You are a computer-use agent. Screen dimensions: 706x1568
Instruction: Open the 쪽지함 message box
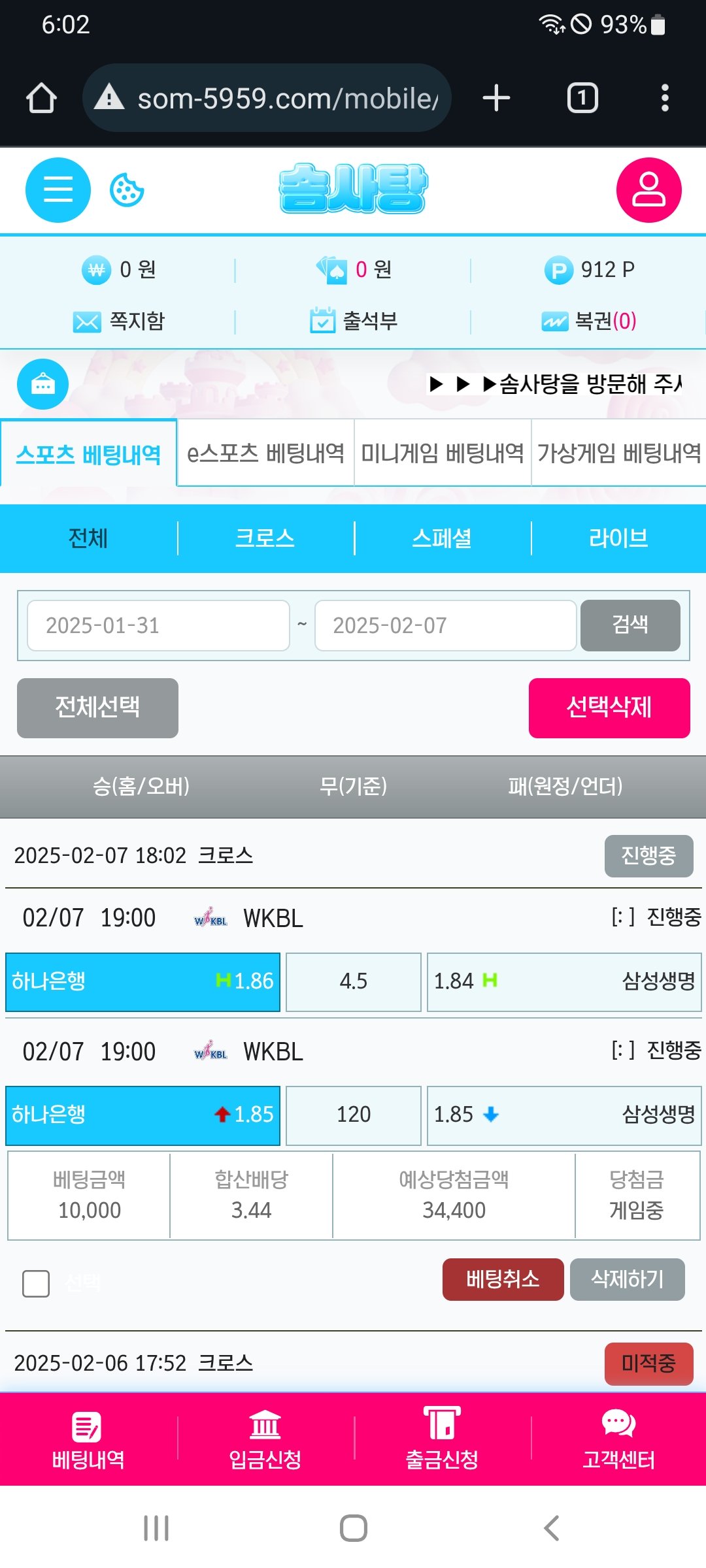point(119,321)
